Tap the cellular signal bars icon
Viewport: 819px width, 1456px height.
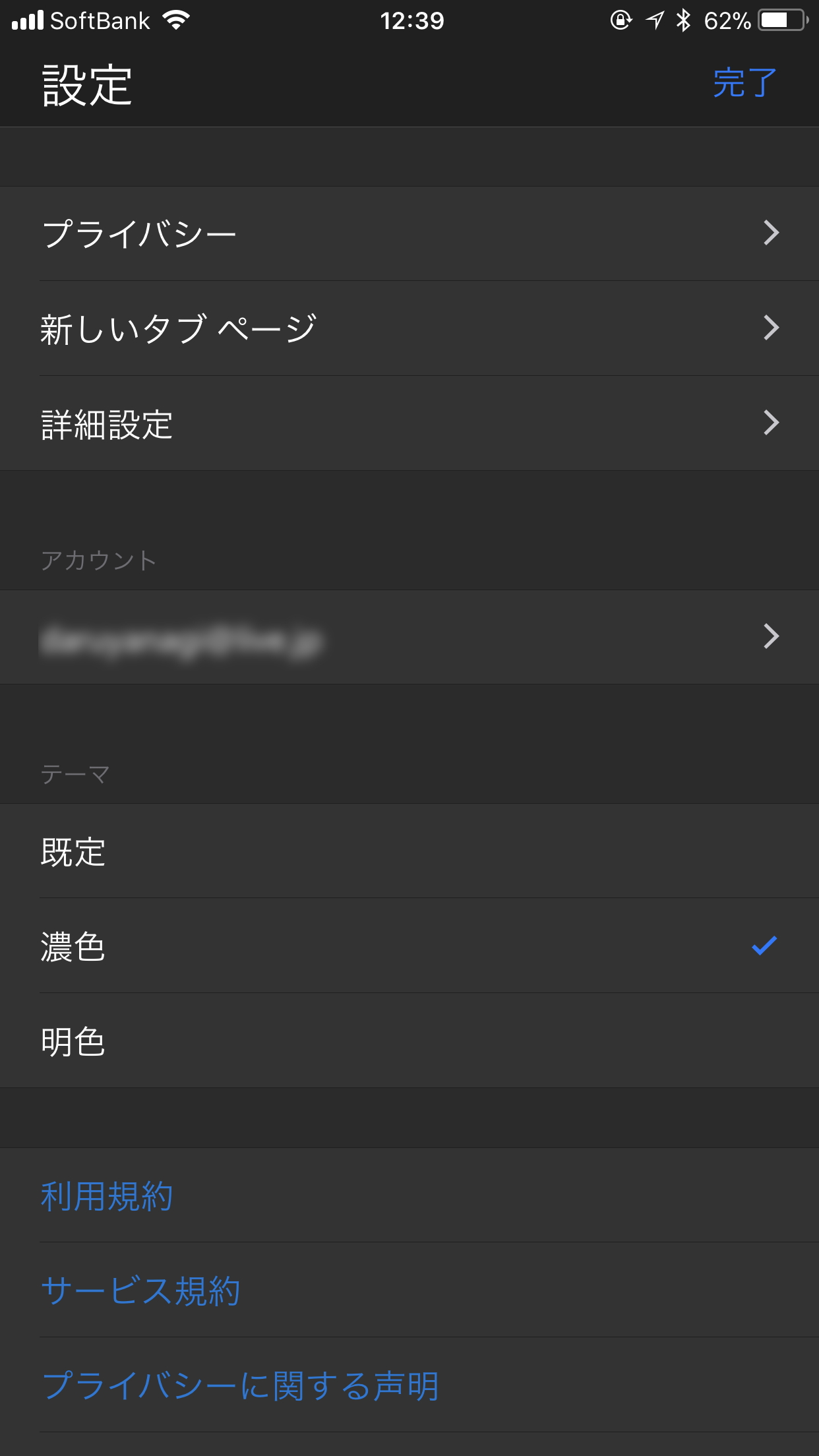tap(29, 20)
